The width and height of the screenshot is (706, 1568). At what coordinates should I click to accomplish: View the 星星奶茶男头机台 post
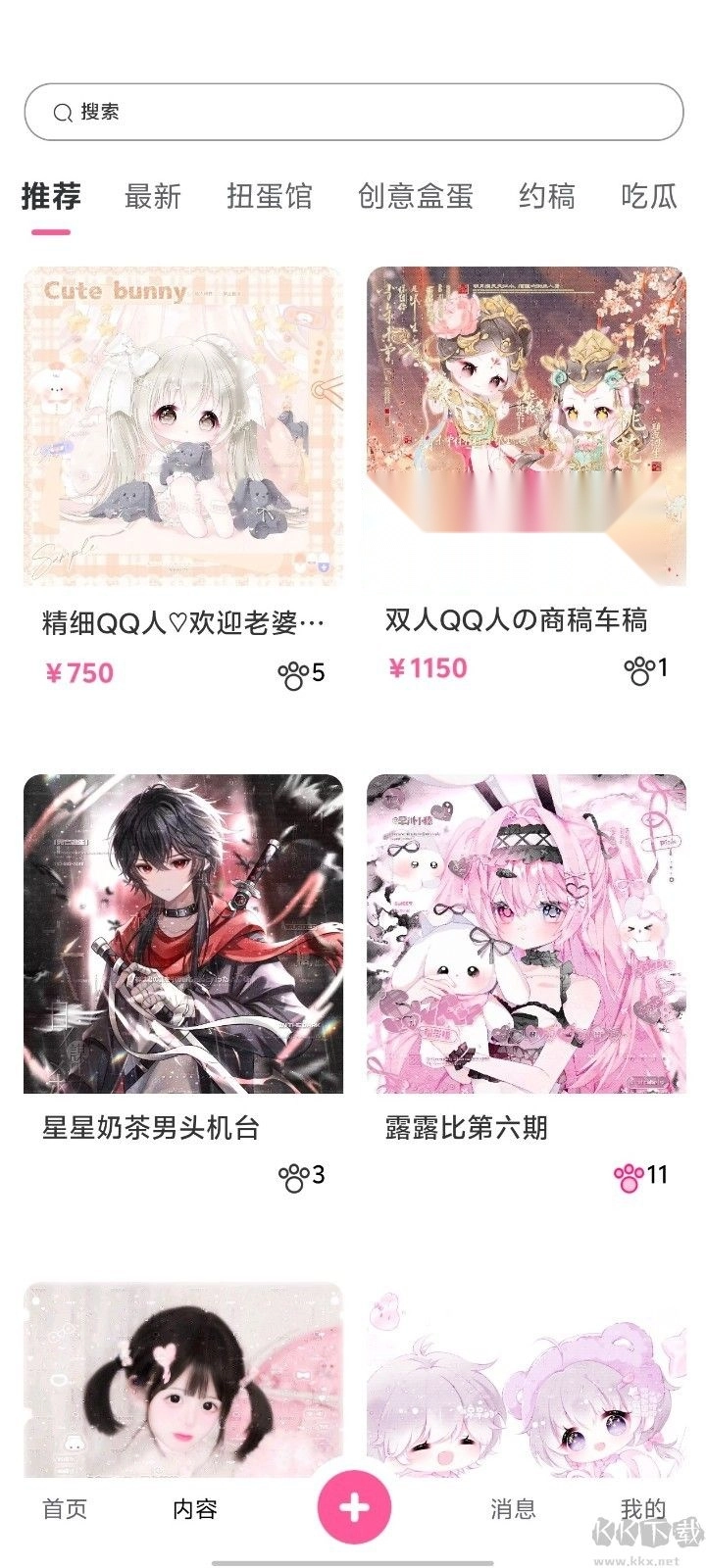(183, 934)
